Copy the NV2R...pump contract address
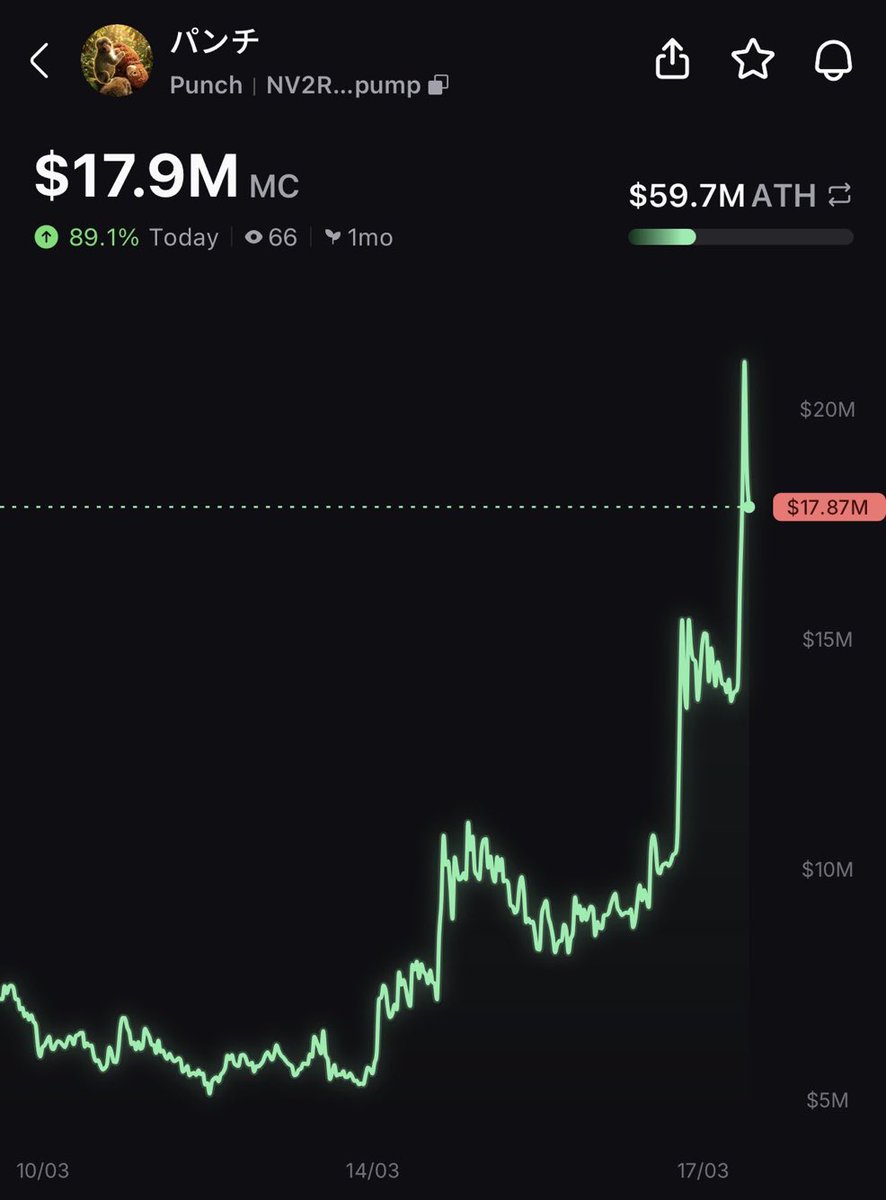 [438, 86]
